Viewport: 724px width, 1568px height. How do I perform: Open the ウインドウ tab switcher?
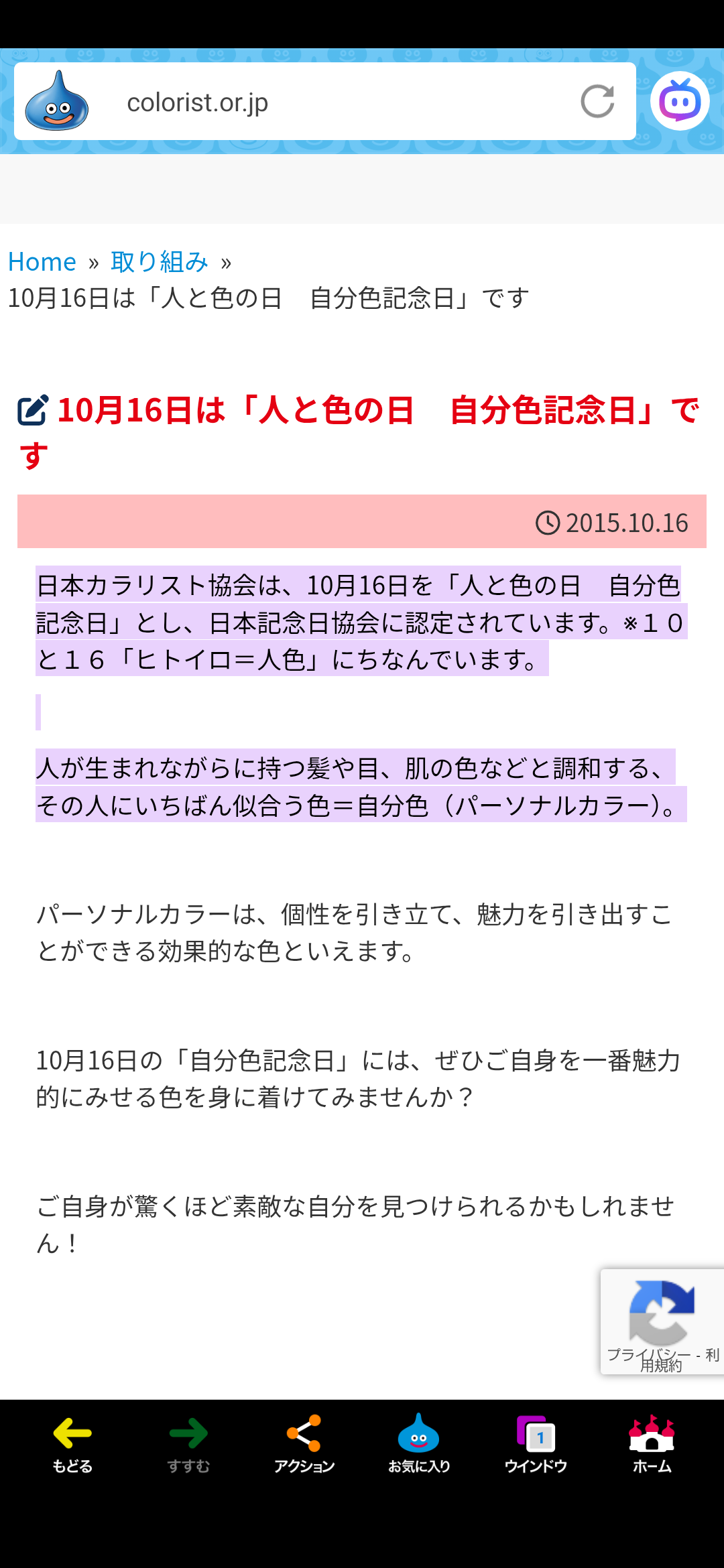click(x=536, y=1444)
